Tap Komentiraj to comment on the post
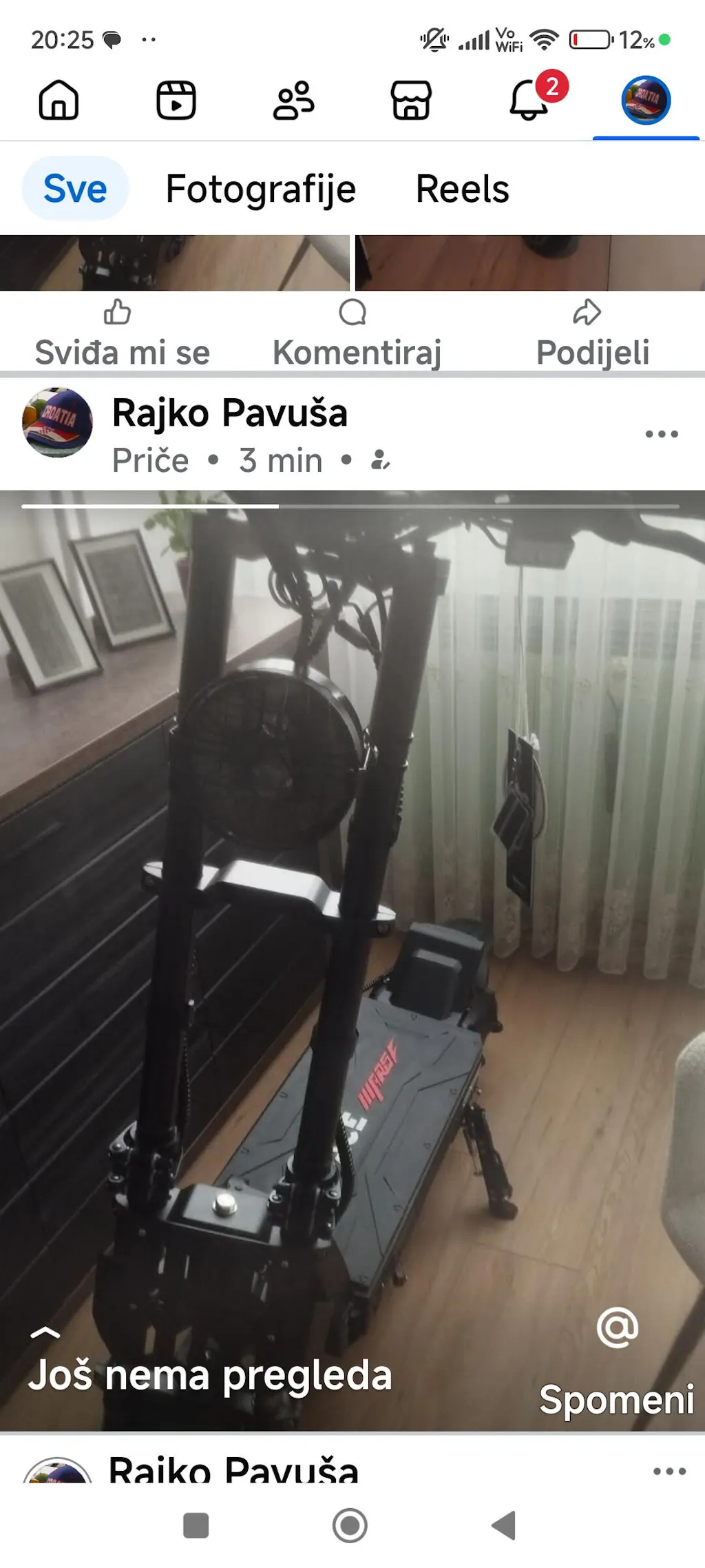Viewport: 705px width, 1568px height. (356, 335)
